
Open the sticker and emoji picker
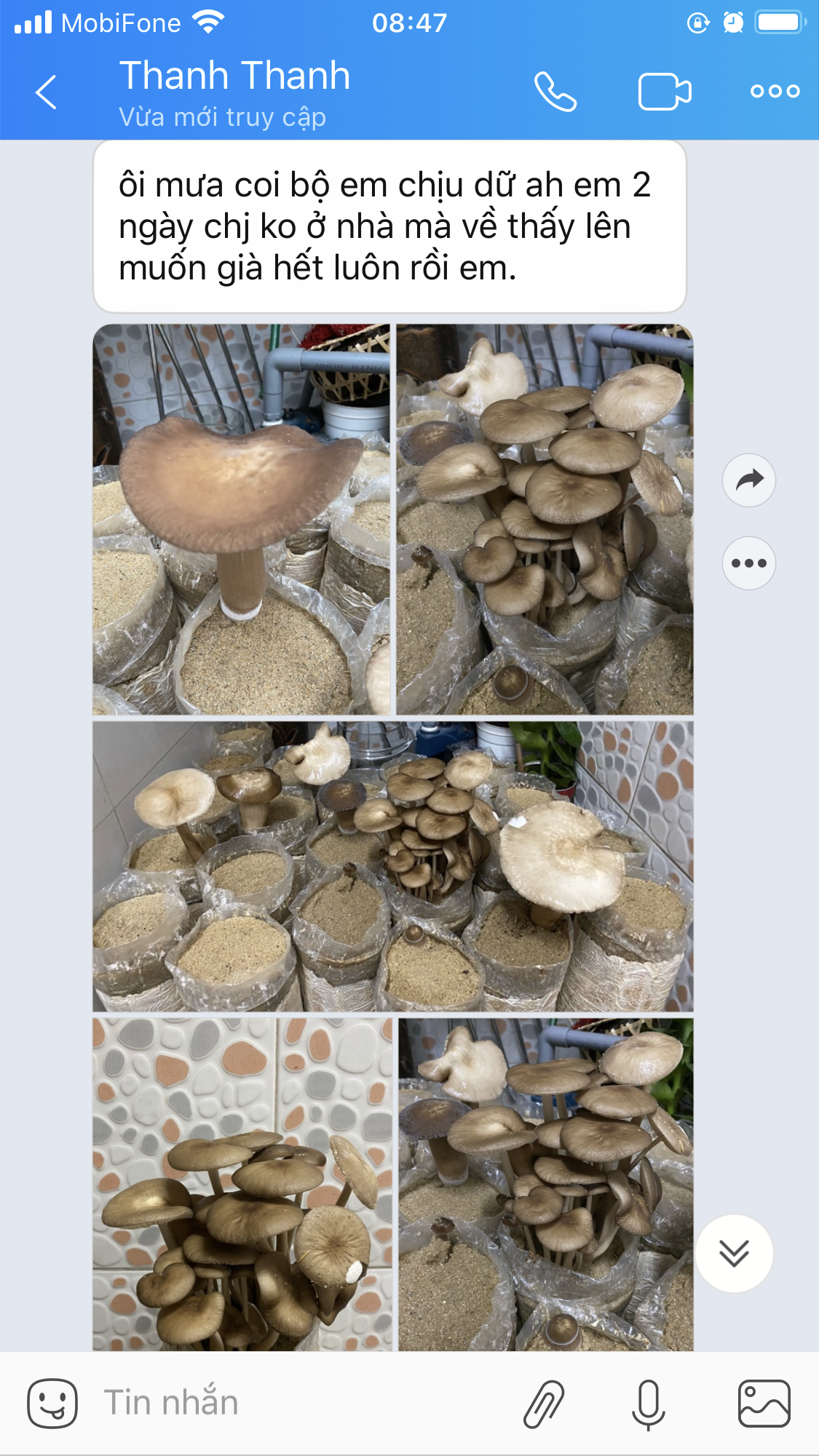[52, 1403]
